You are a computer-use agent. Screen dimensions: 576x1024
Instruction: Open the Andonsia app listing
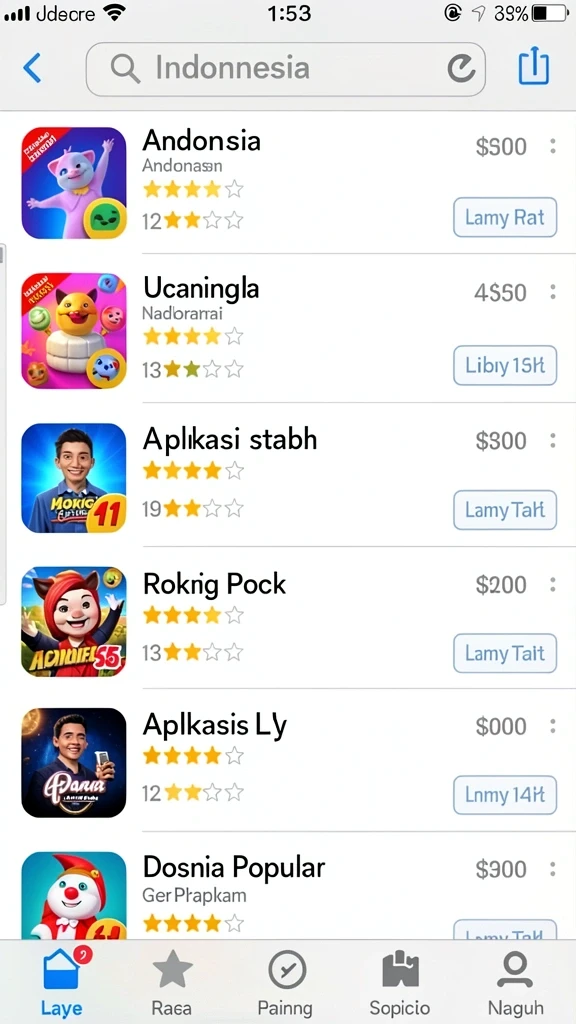[288, 183]
